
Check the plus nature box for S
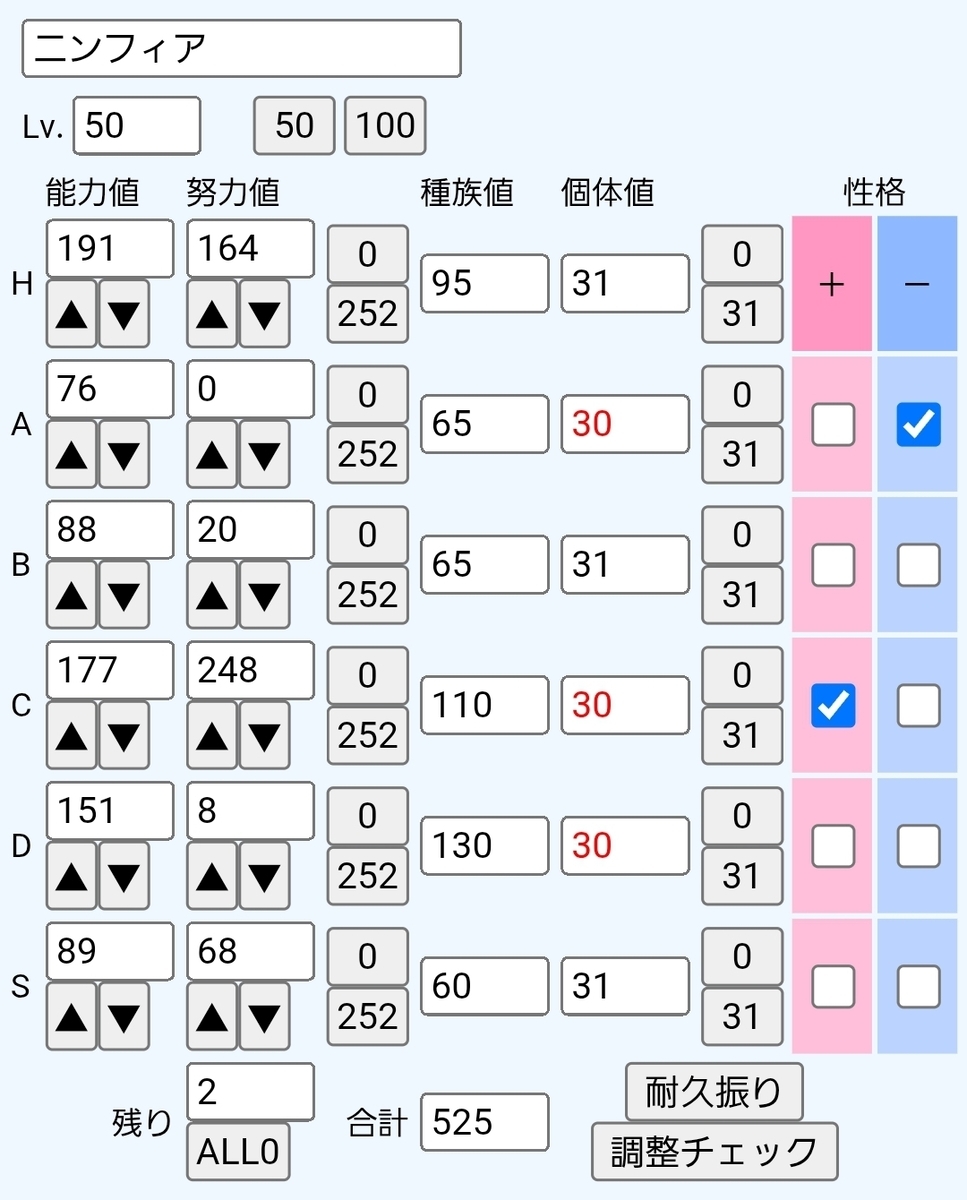pos(833,988)
